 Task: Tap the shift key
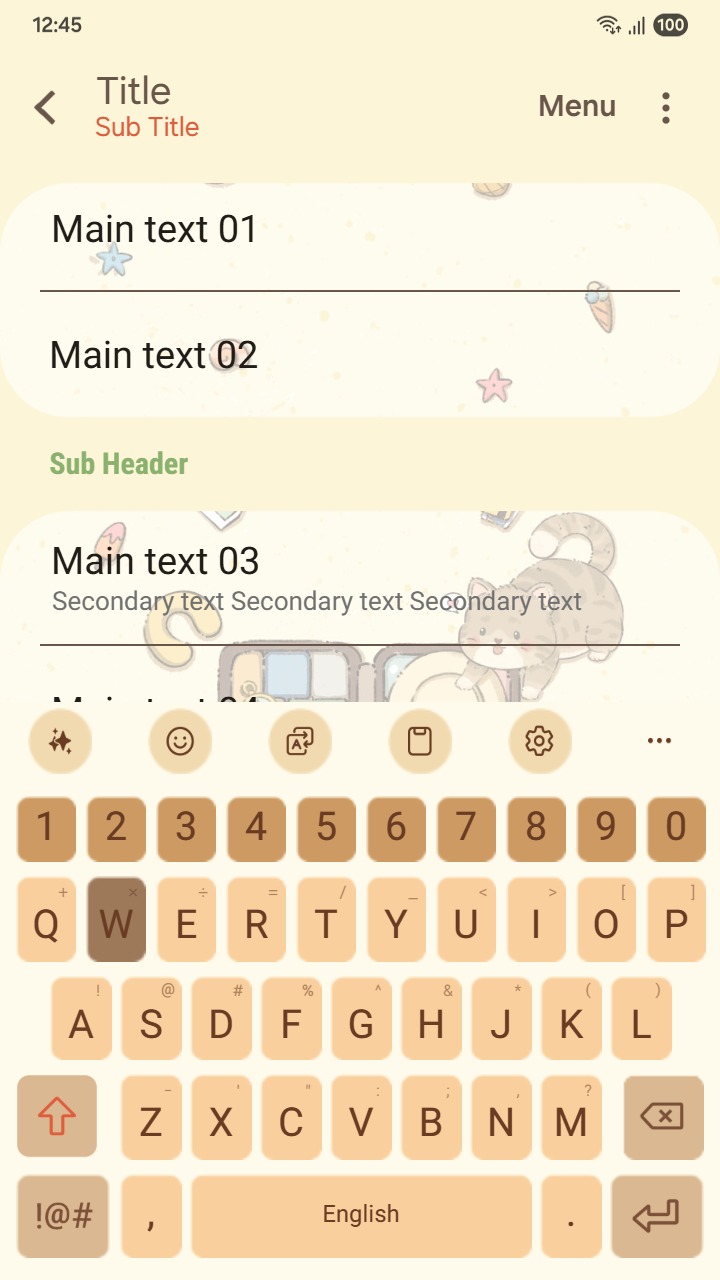click(x=57, y=1116)
